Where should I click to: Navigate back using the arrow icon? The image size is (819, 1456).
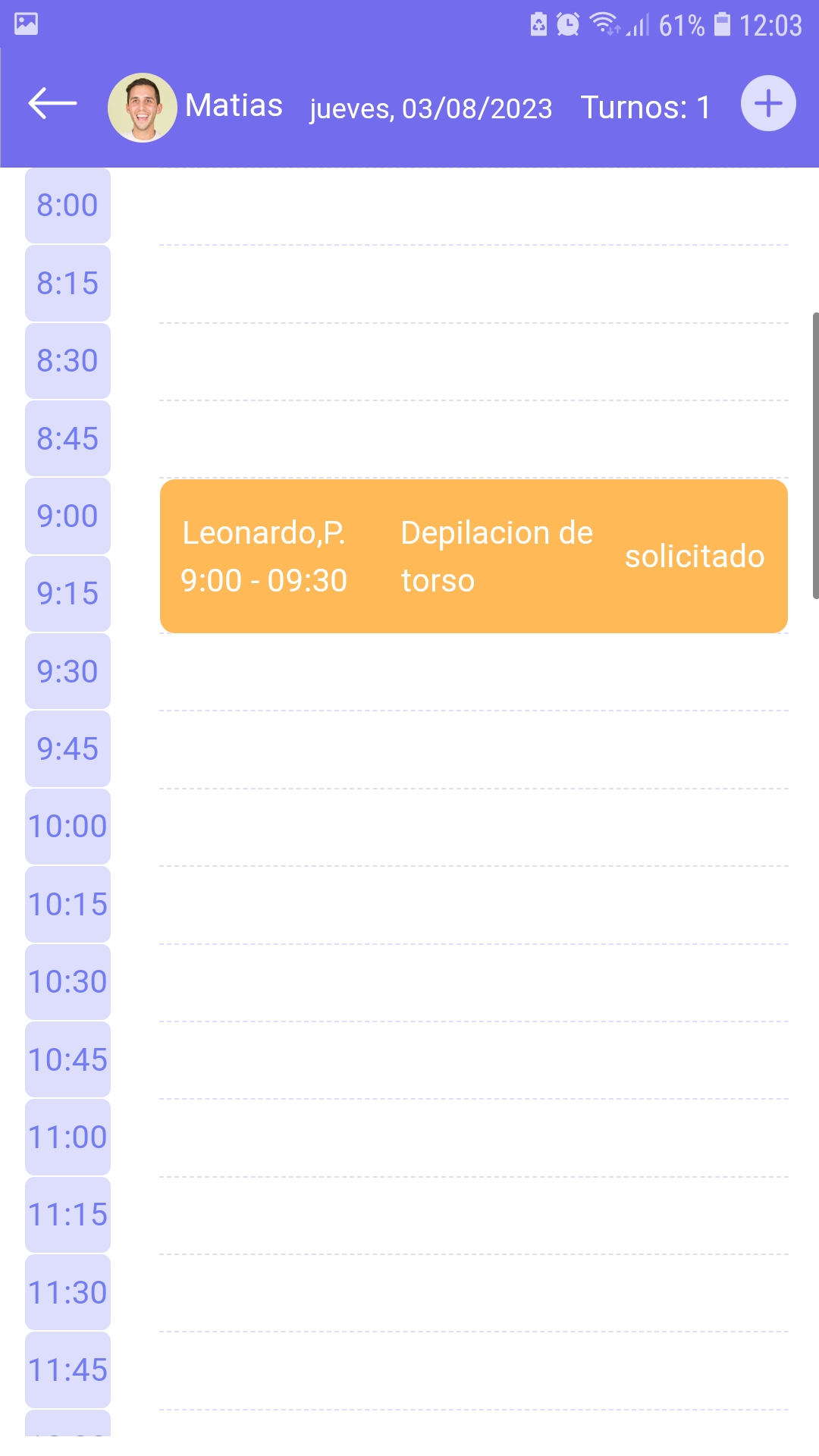point(52,104)
